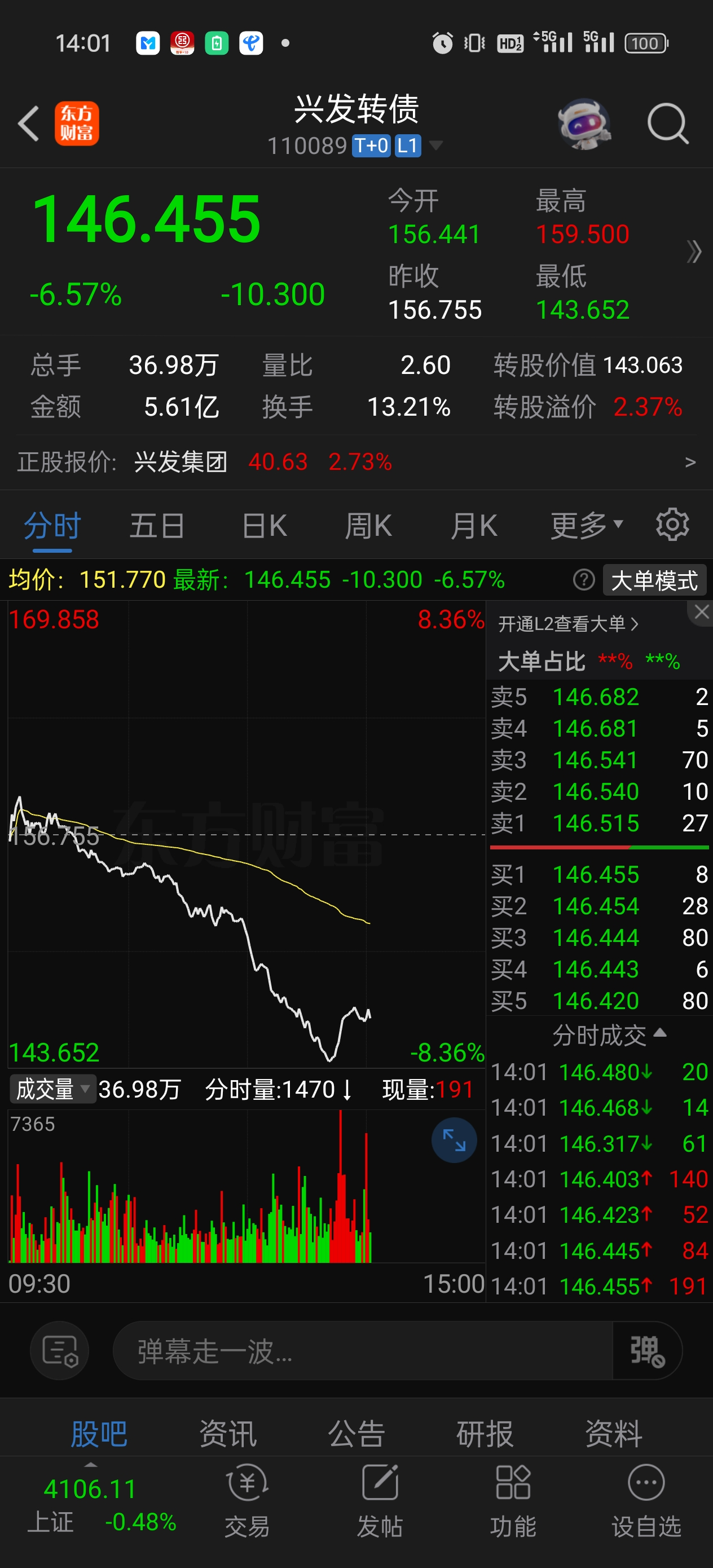Switch to the 日K chart tab
713x1568 pixels.
click(264, 525)
